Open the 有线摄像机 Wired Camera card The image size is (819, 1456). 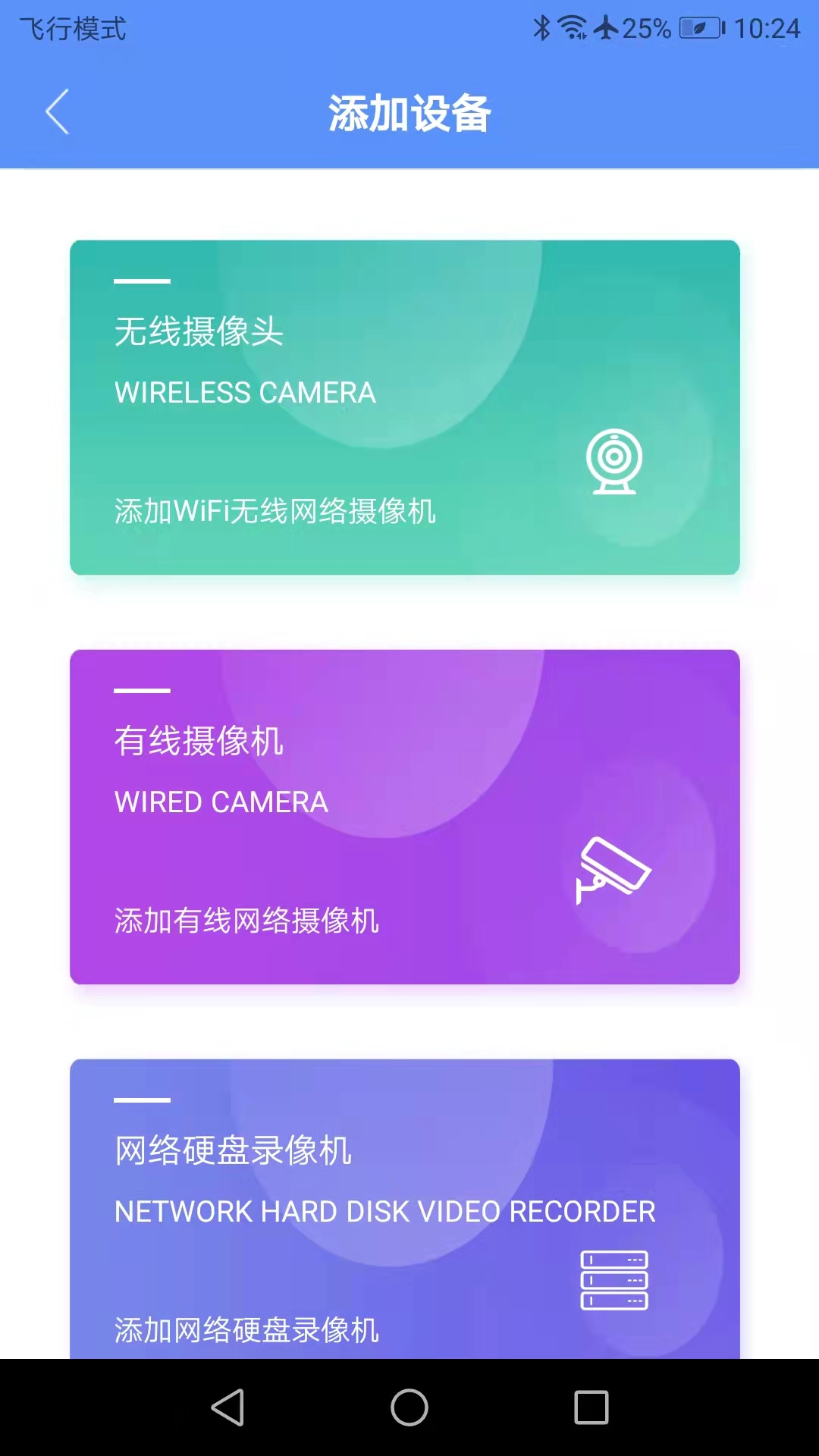click(404, 817)
